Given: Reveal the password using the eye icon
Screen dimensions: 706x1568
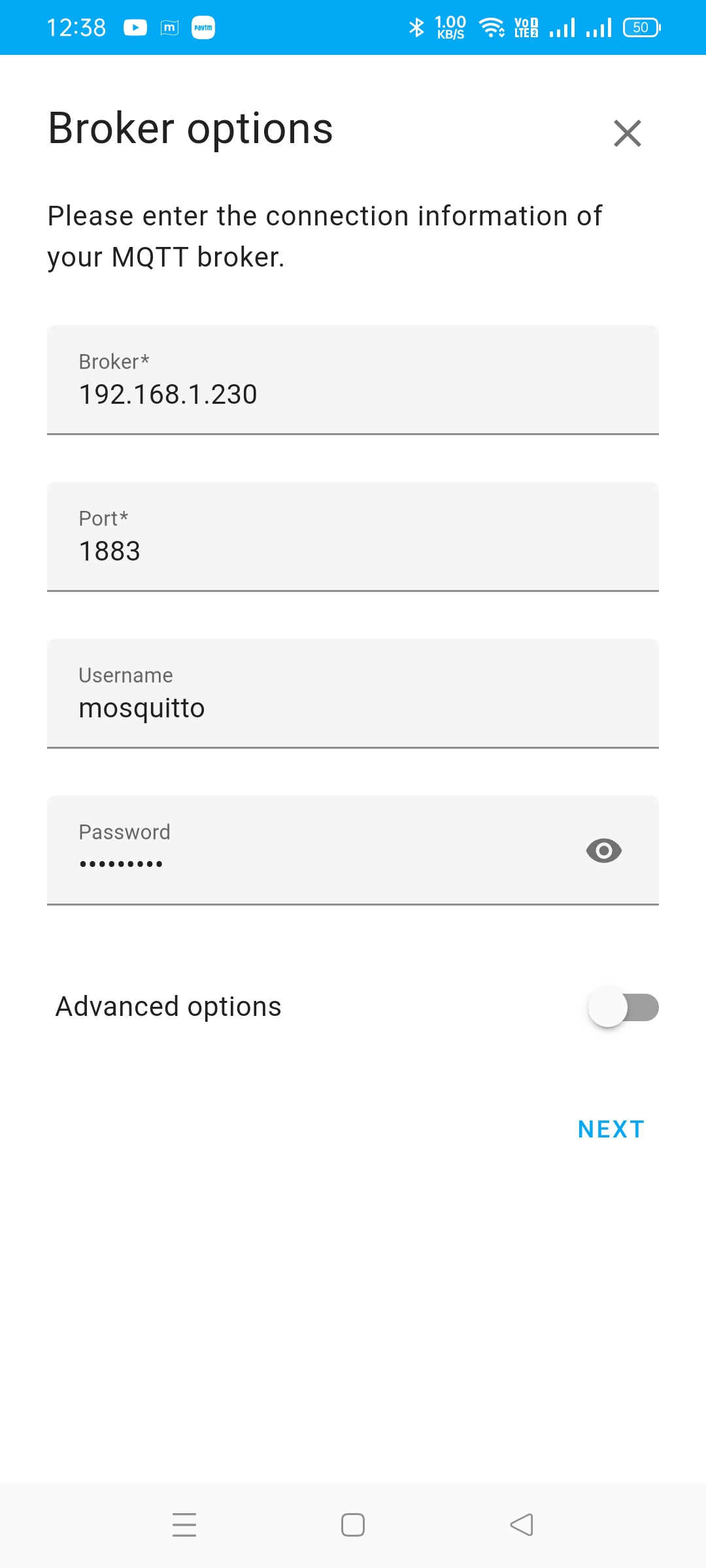Looking at the screenshot, I should pos(603,850).
